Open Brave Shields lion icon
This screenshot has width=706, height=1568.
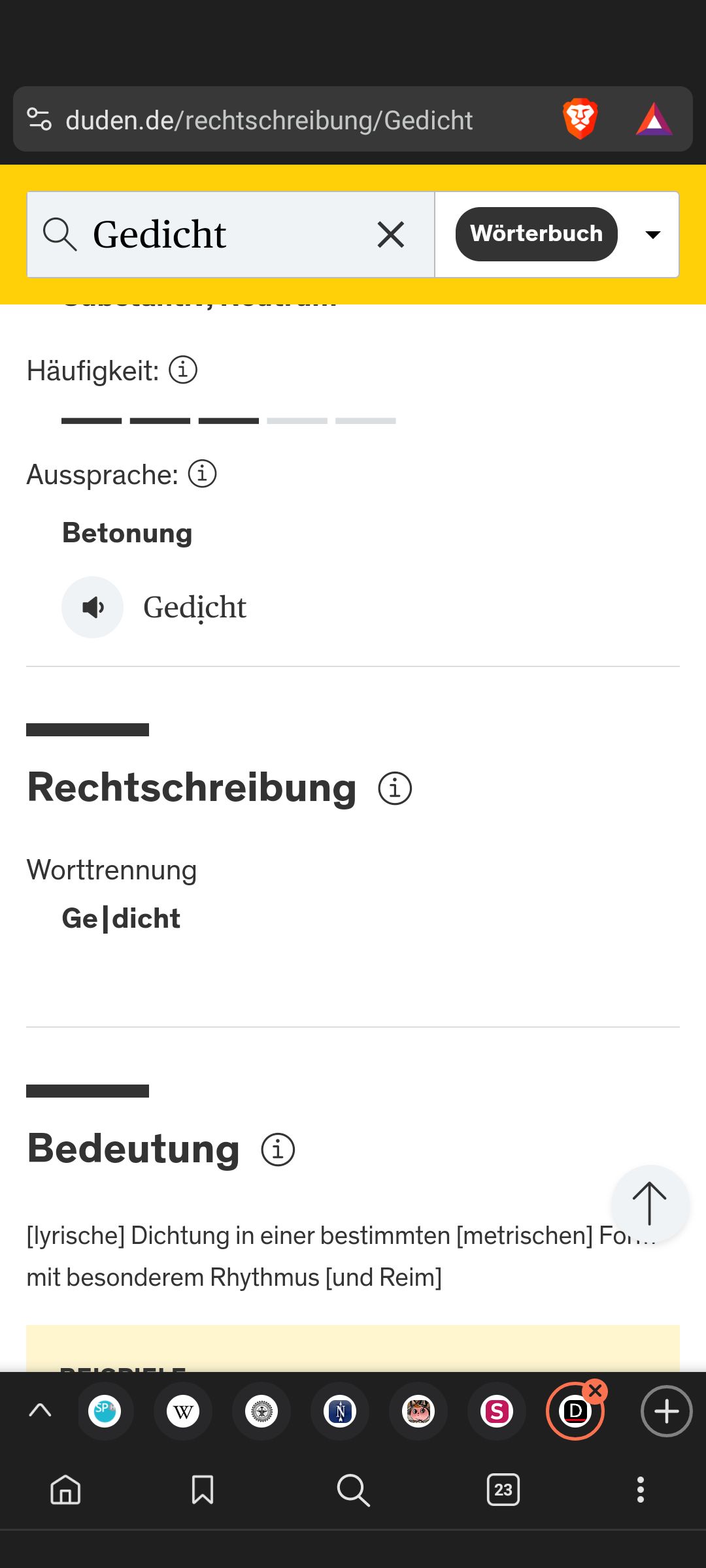pos(580,120)
